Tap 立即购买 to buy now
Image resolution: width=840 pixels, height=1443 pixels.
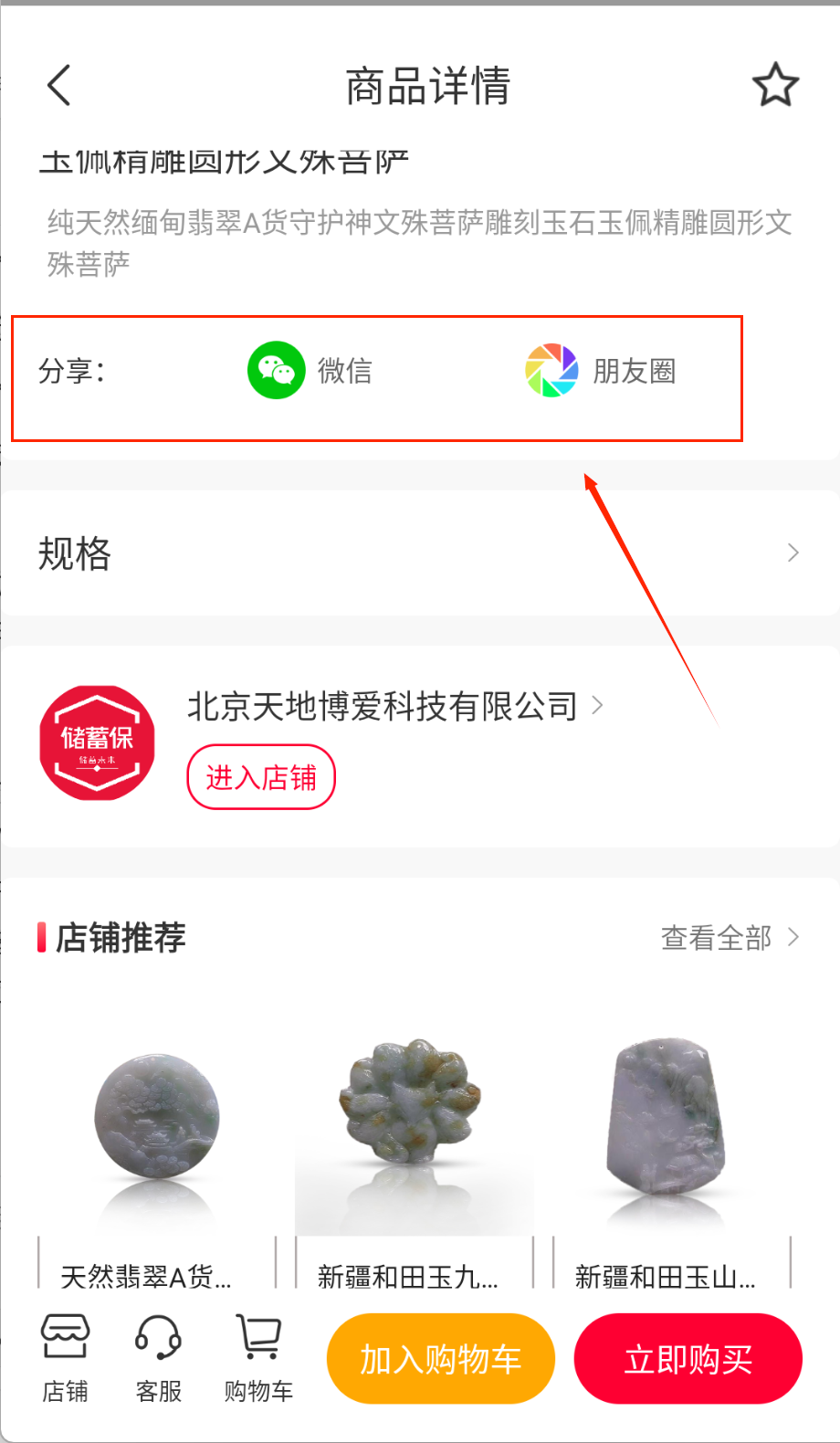(x=688, y=1359)
